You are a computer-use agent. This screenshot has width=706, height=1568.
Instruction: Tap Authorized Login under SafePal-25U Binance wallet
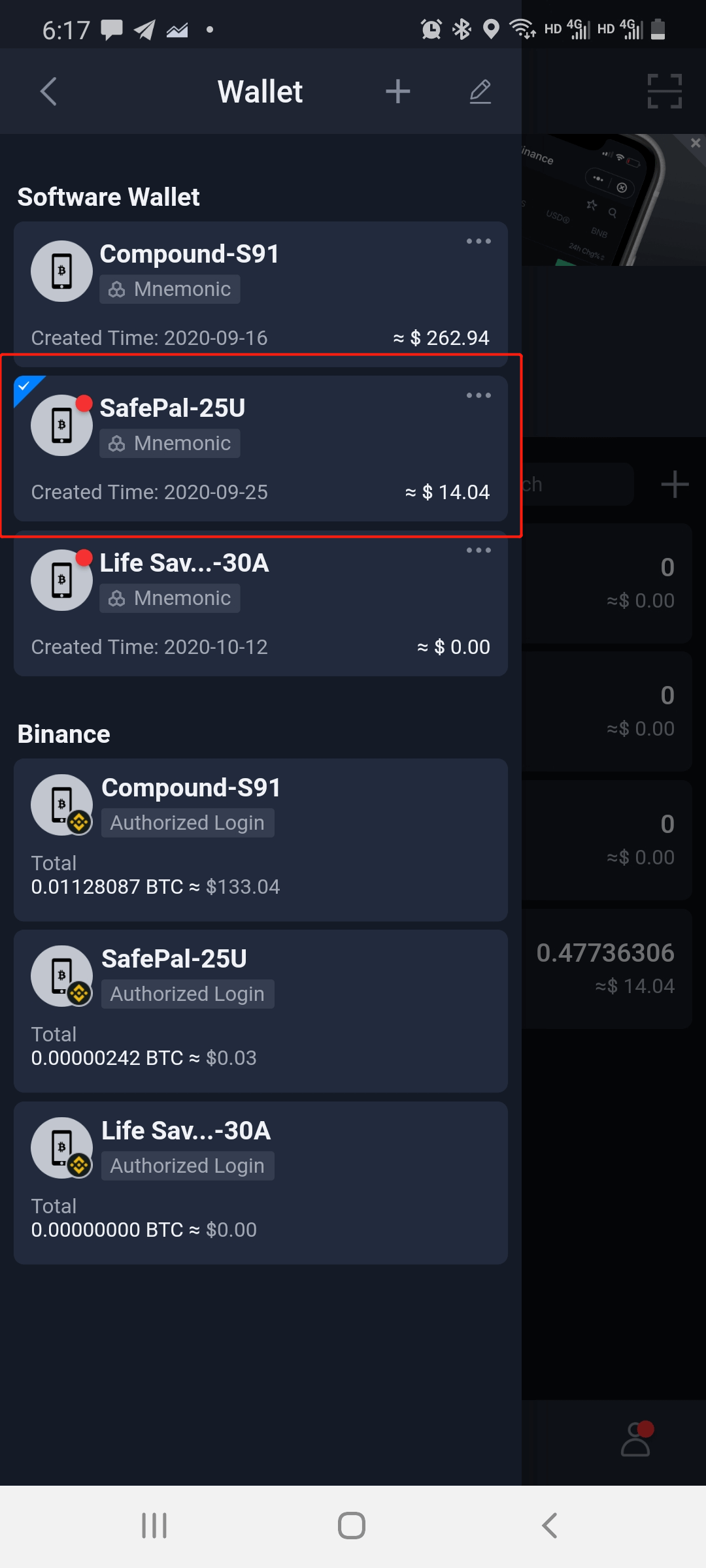(188, 993)
